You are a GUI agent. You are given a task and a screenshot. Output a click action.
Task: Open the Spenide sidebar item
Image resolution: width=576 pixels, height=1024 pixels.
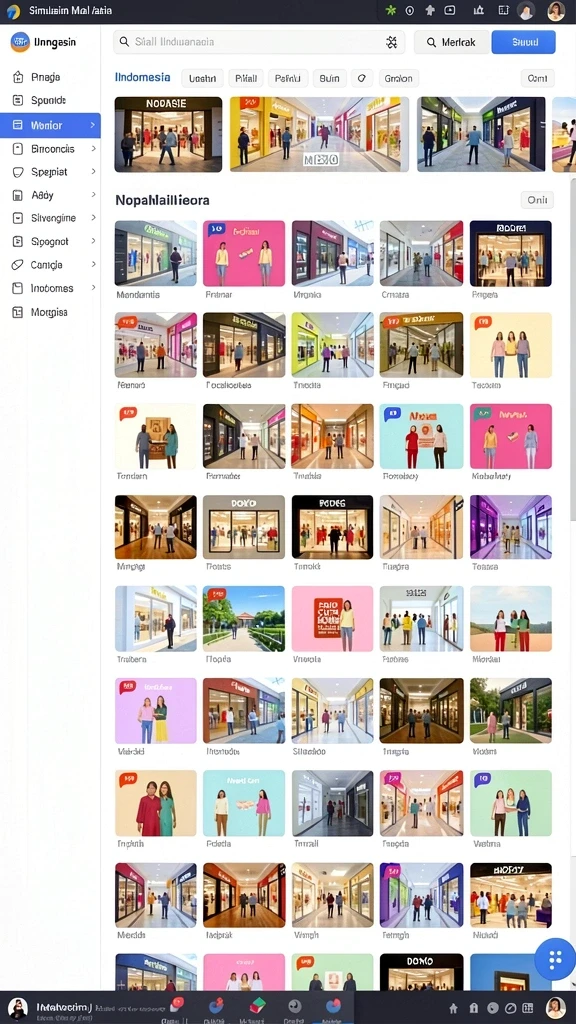(50, 101)
